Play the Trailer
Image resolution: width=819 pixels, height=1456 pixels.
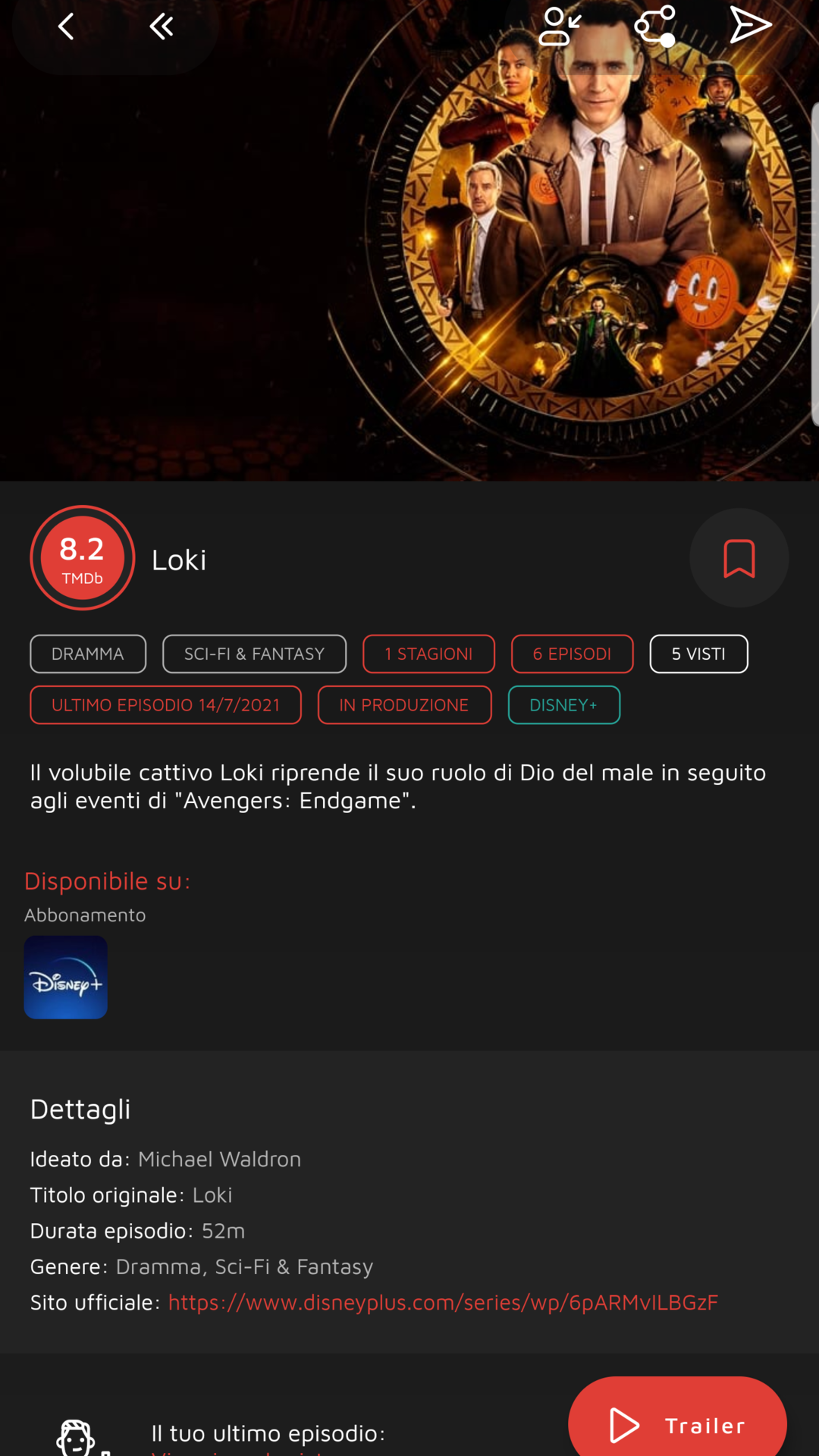click(x=677, y=1424)
